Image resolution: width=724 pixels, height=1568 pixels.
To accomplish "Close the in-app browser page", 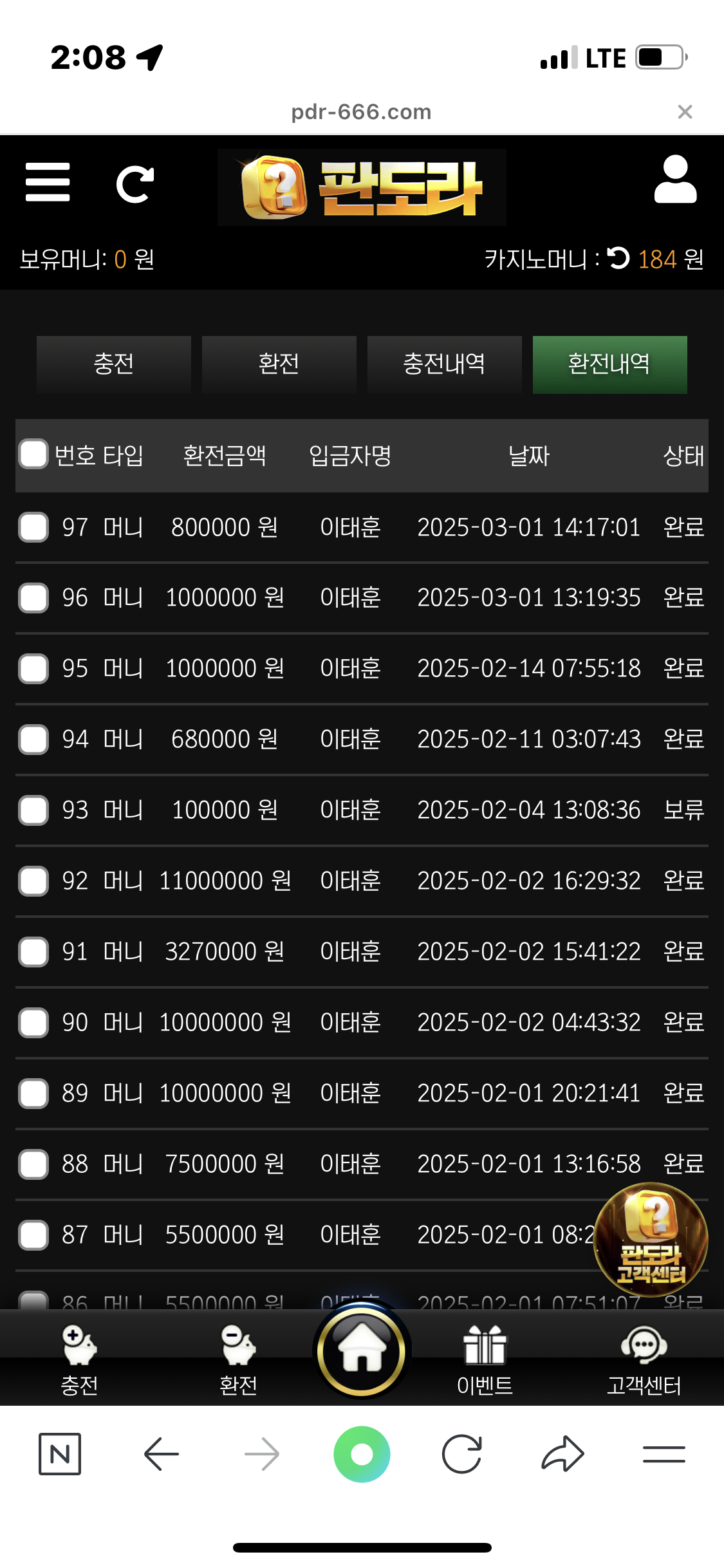I will (x=685, y=112).
